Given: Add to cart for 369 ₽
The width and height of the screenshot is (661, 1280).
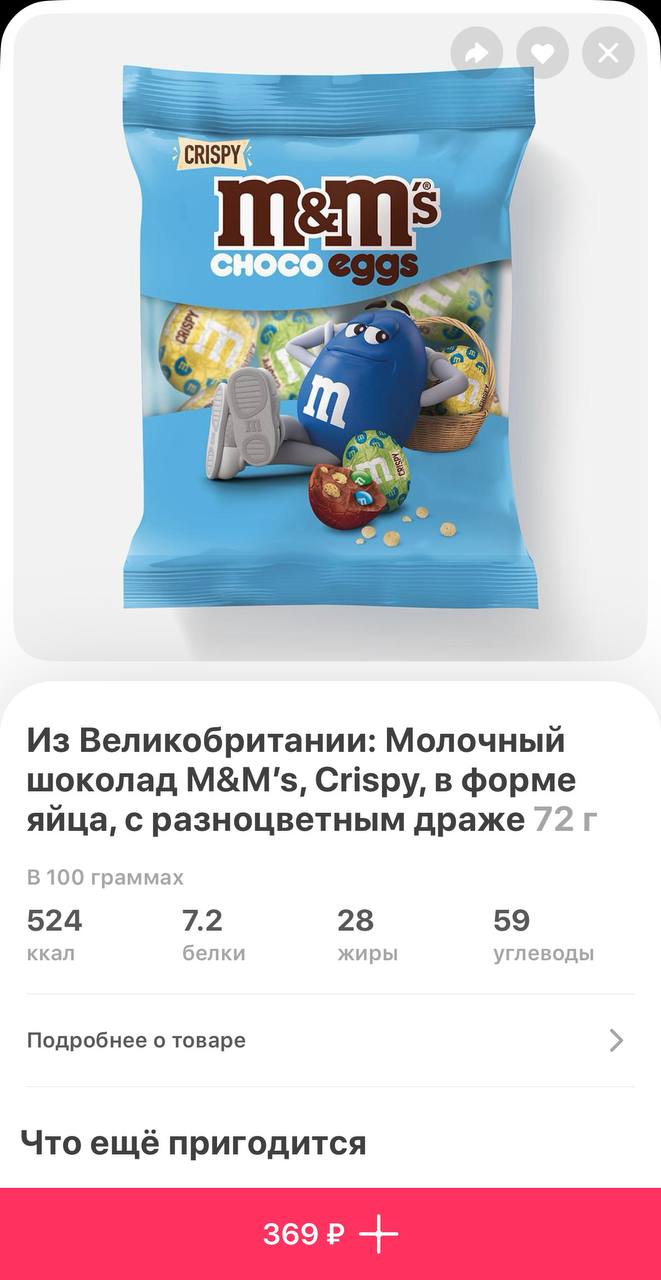Looking at the screenshot, I should coord(330,1235).
